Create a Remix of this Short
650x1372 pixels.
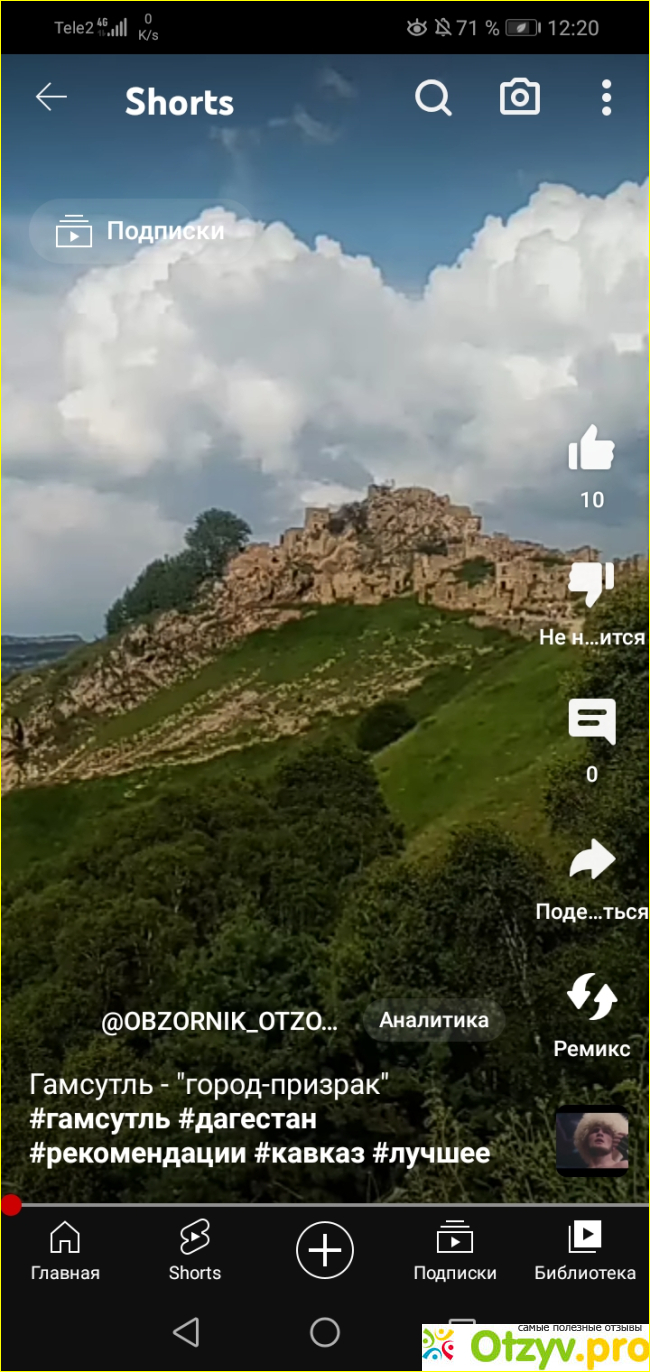pyautogui.click(x=592, y=998)
